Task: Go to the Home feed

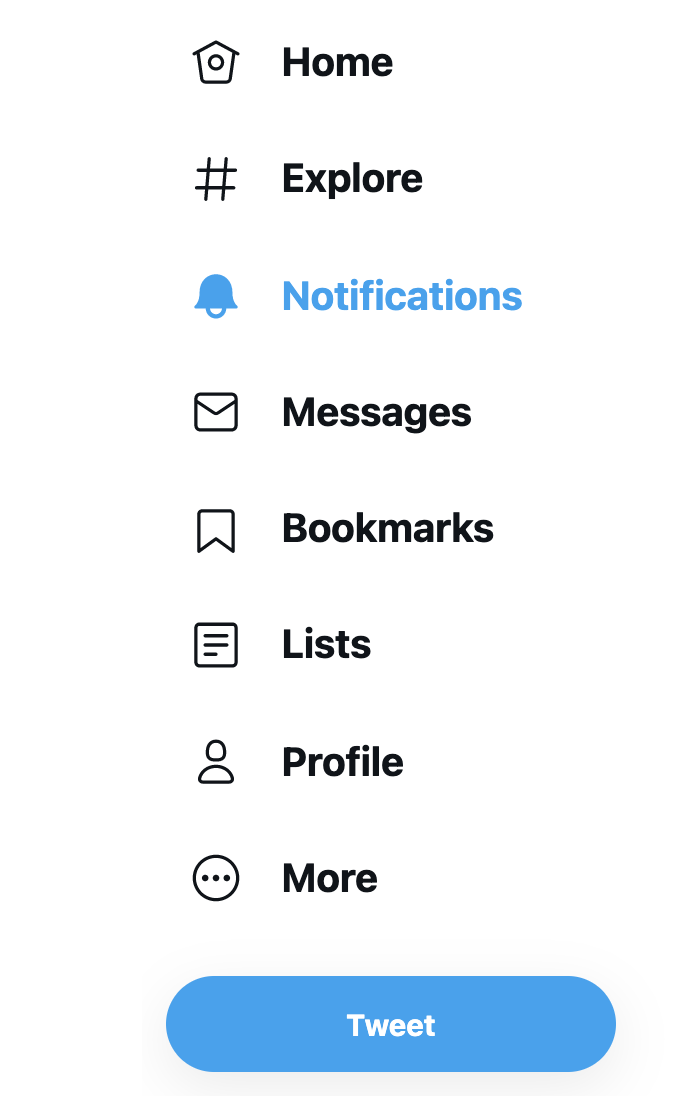Action: click(336, 63)
